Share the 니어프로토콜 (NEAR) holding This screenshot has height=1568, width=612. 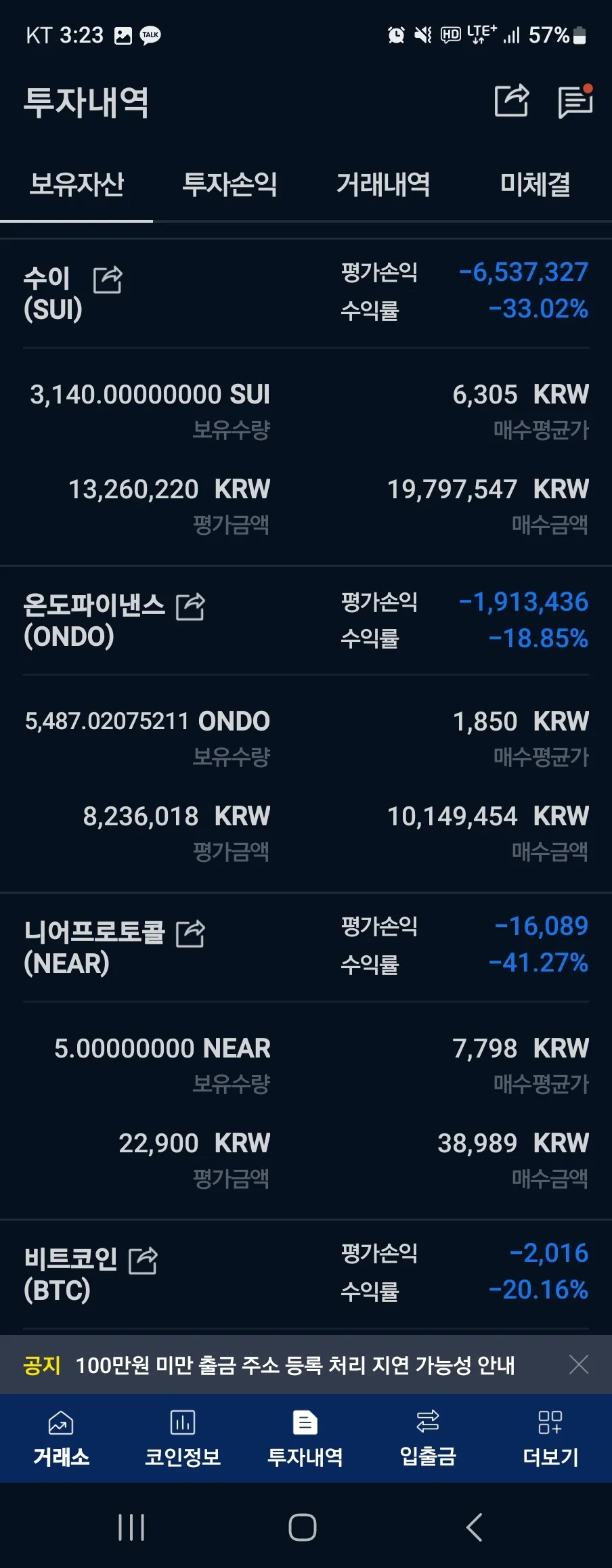190,934
